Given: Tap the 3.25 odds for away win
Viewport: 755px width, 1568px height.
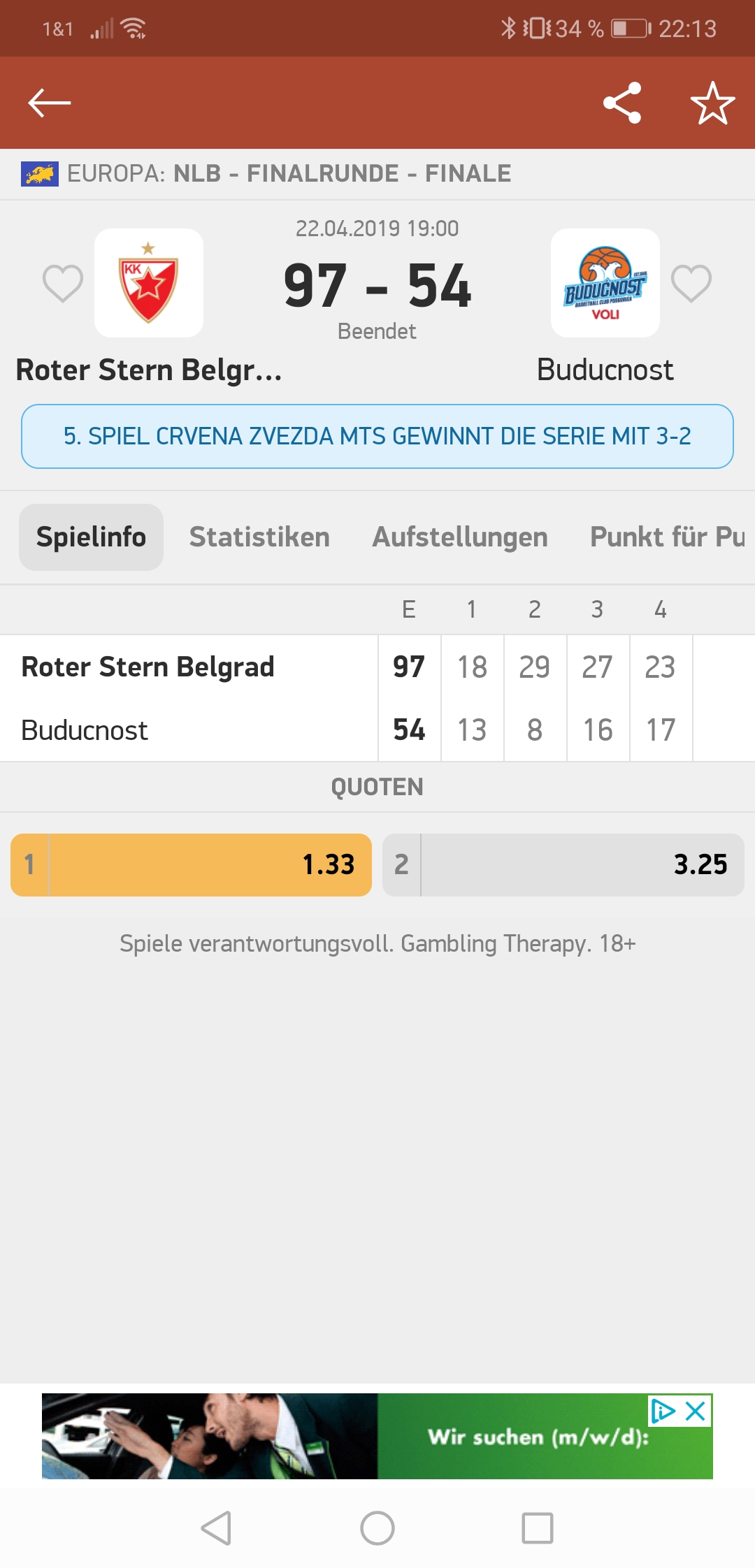Looking at the screenshot, I should coord(563,864).
